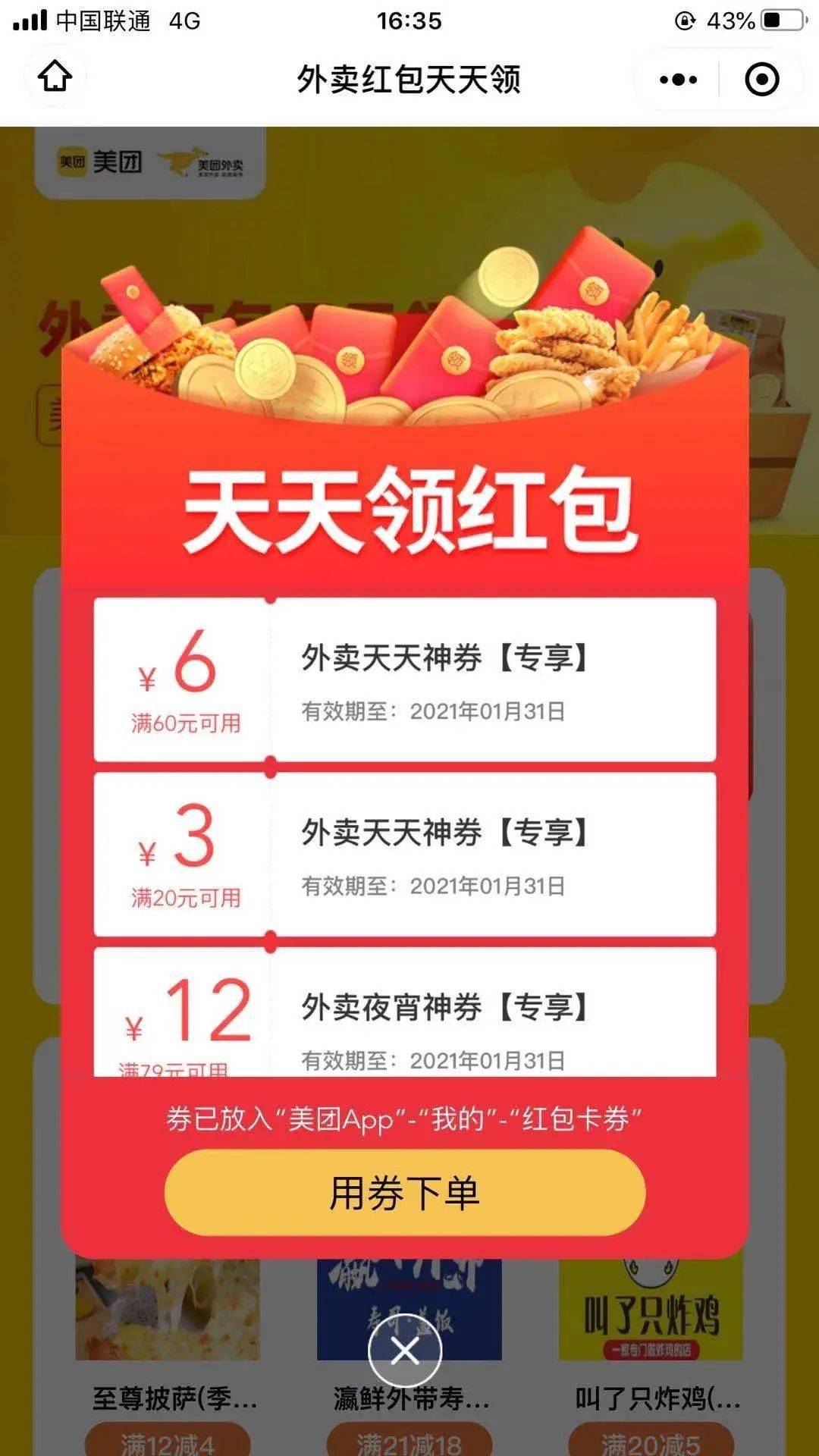819x1456 pixels.
Task: Open the three-dot more menu
Action: coord(678,80)
